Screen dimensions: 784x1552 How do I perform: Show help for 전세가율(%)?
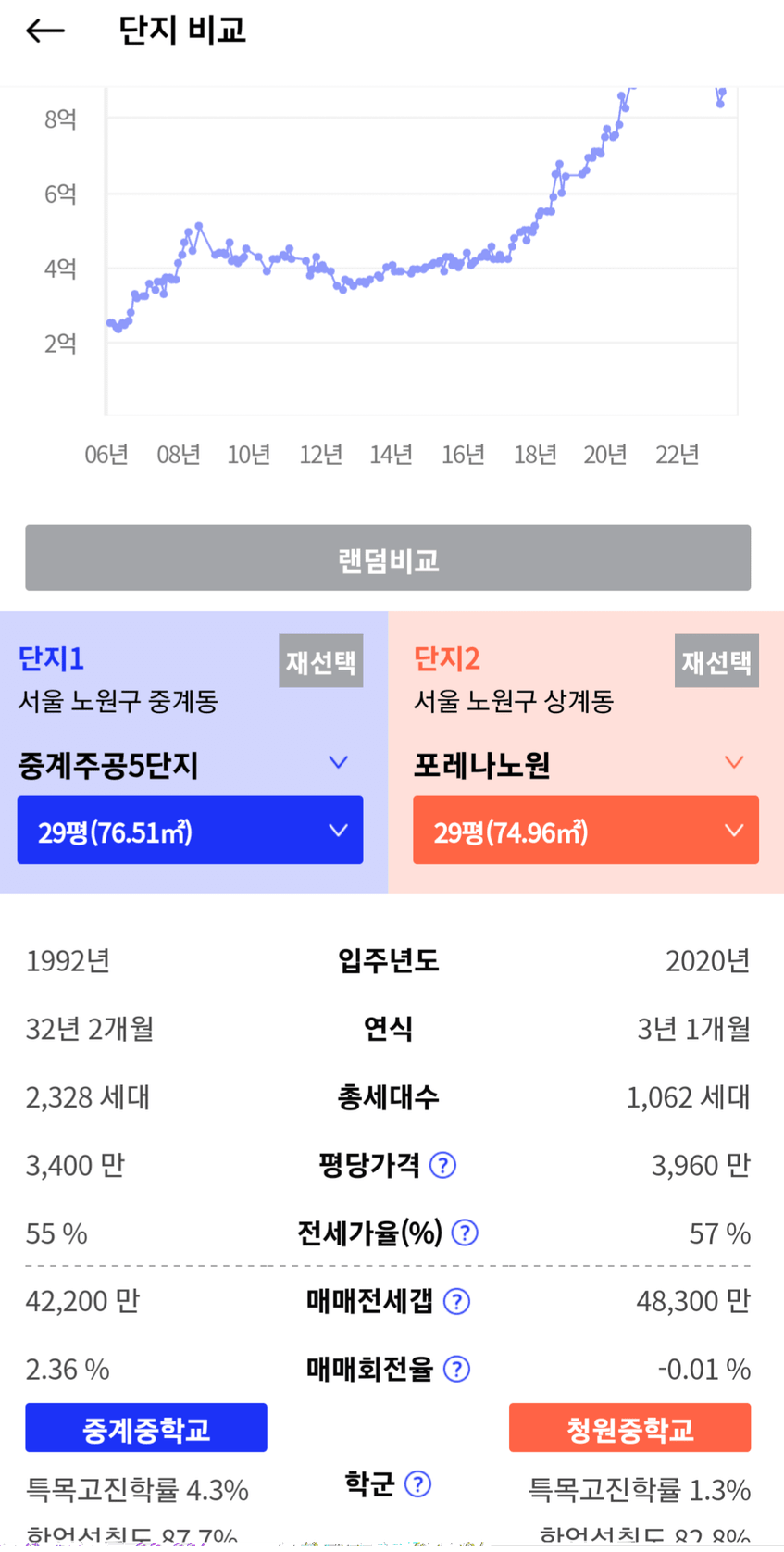click(x=465, y=1233)
